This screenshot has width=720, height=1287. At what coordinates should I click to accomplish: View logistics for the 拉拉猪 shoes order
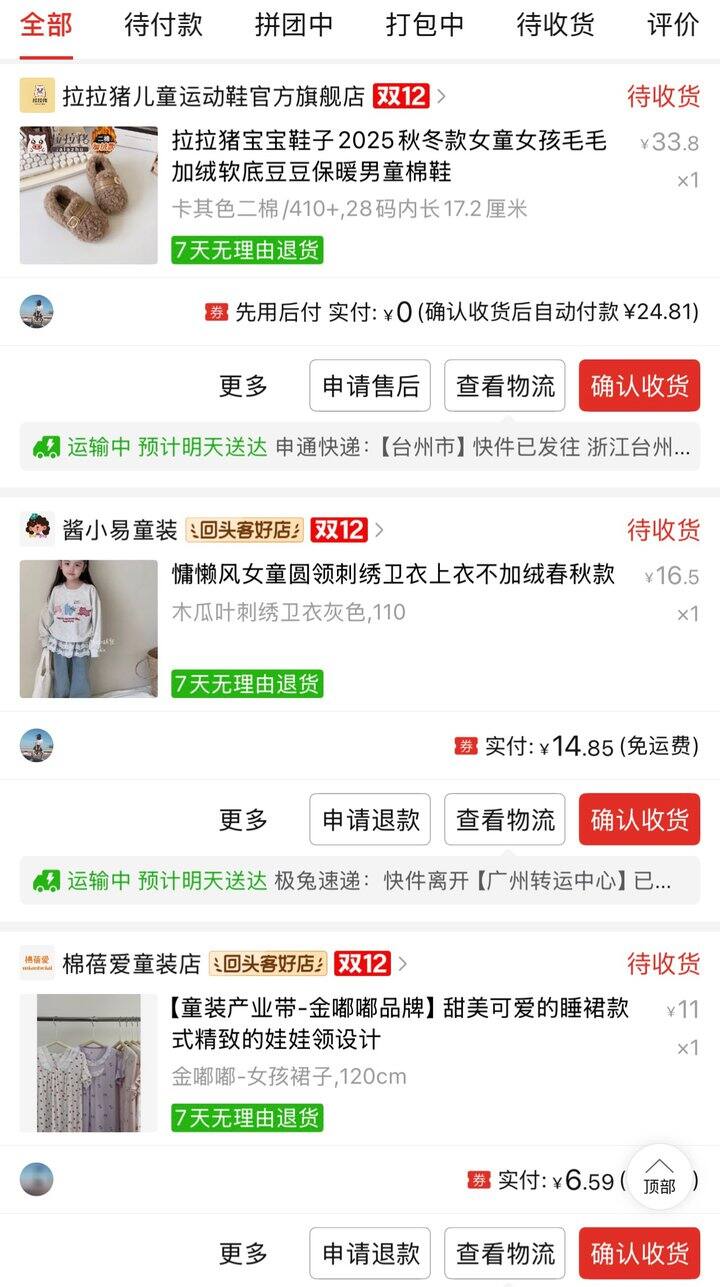505,386
